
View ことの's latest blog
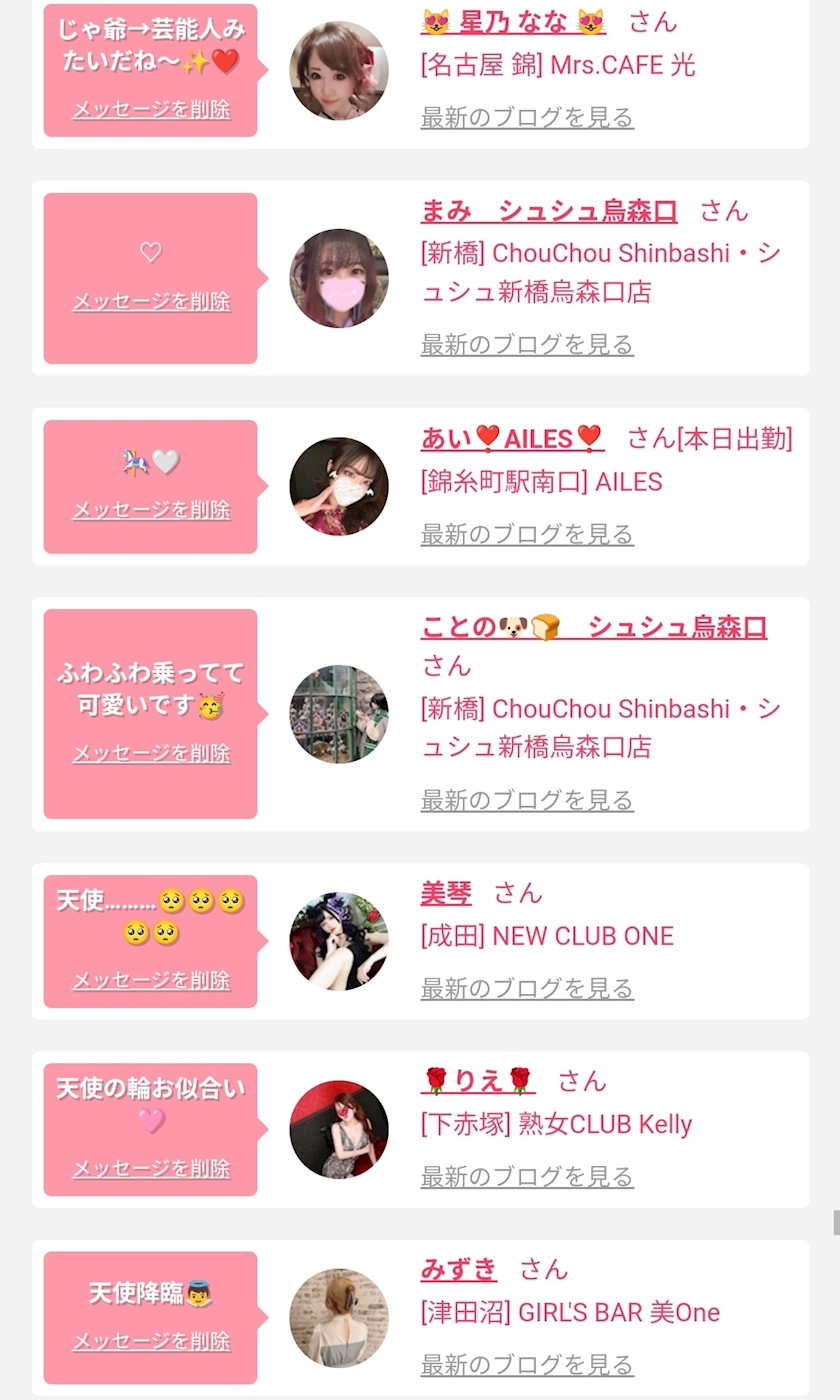527,800
